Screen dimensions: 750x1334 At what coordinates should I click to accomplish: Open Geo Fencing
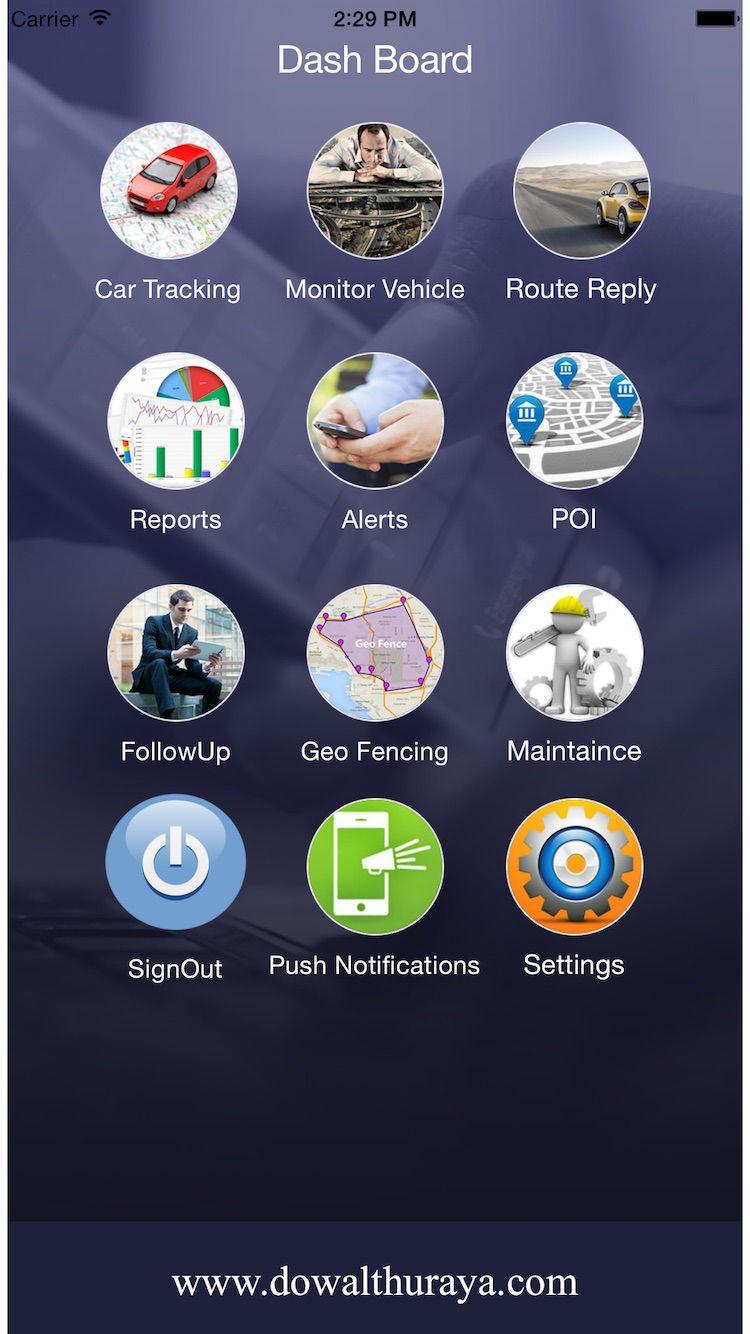[x=375, y=652]
